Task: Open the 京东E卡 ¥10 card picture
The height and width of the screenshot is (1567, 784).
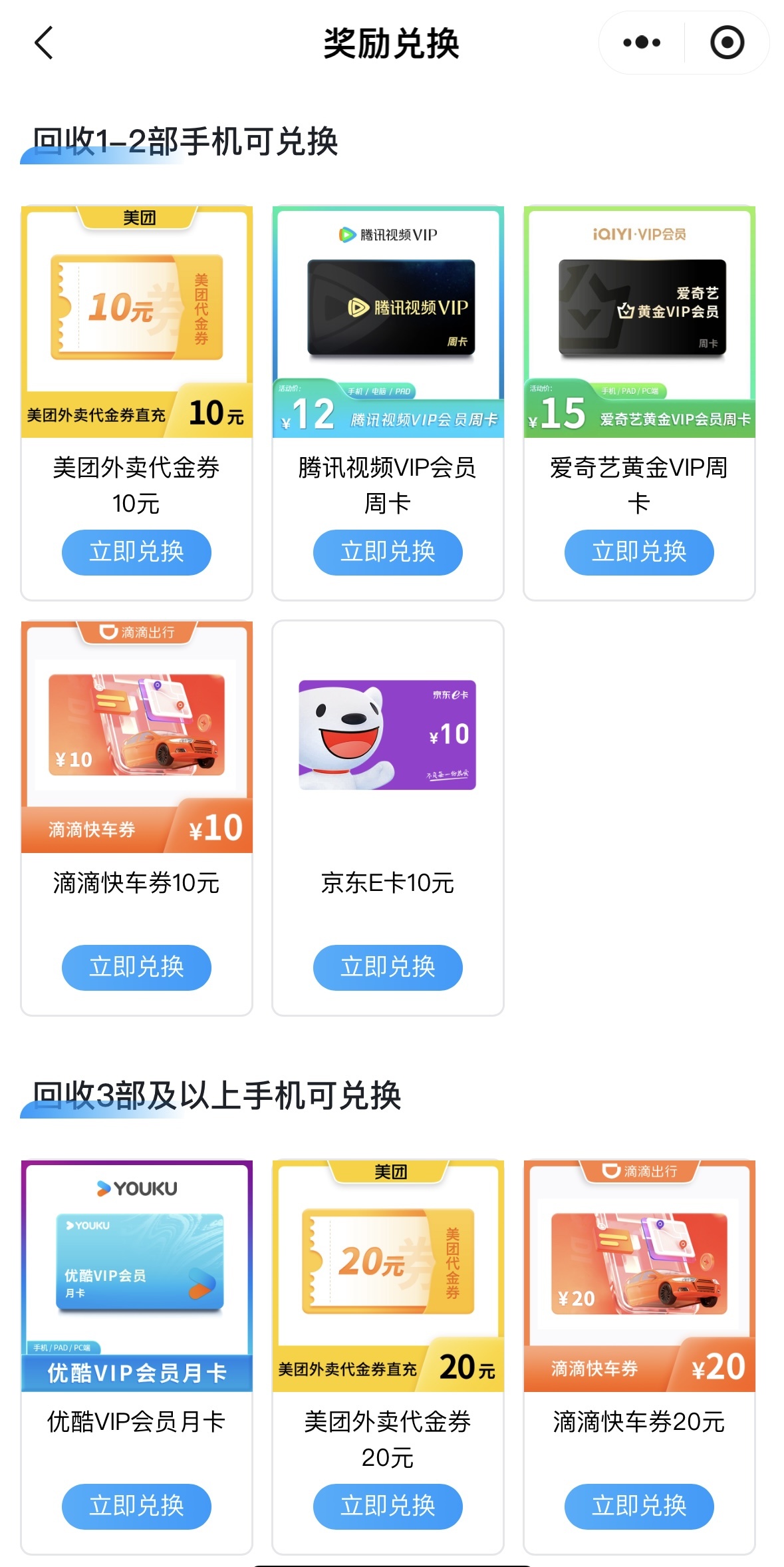Action: (x=388, y=735)
